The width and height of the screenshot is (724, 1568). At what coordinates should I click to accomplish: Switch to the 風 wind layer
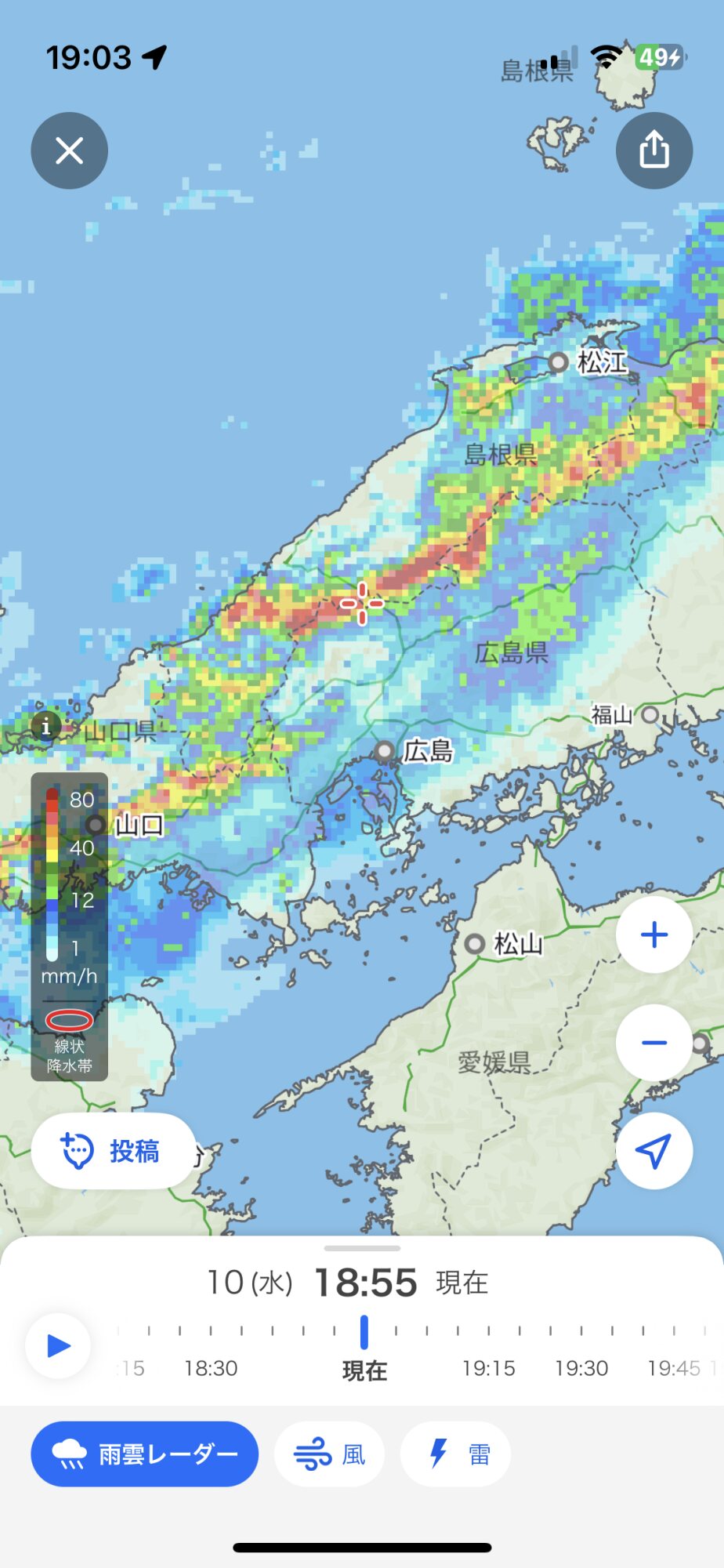pos(330,1454)
